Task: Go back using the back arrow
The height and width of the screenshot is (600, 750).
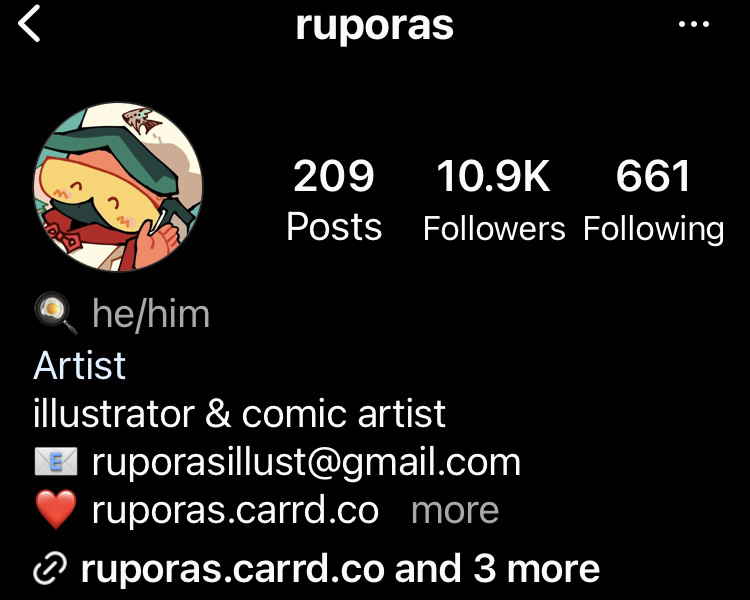Action: tap(29, 24)
